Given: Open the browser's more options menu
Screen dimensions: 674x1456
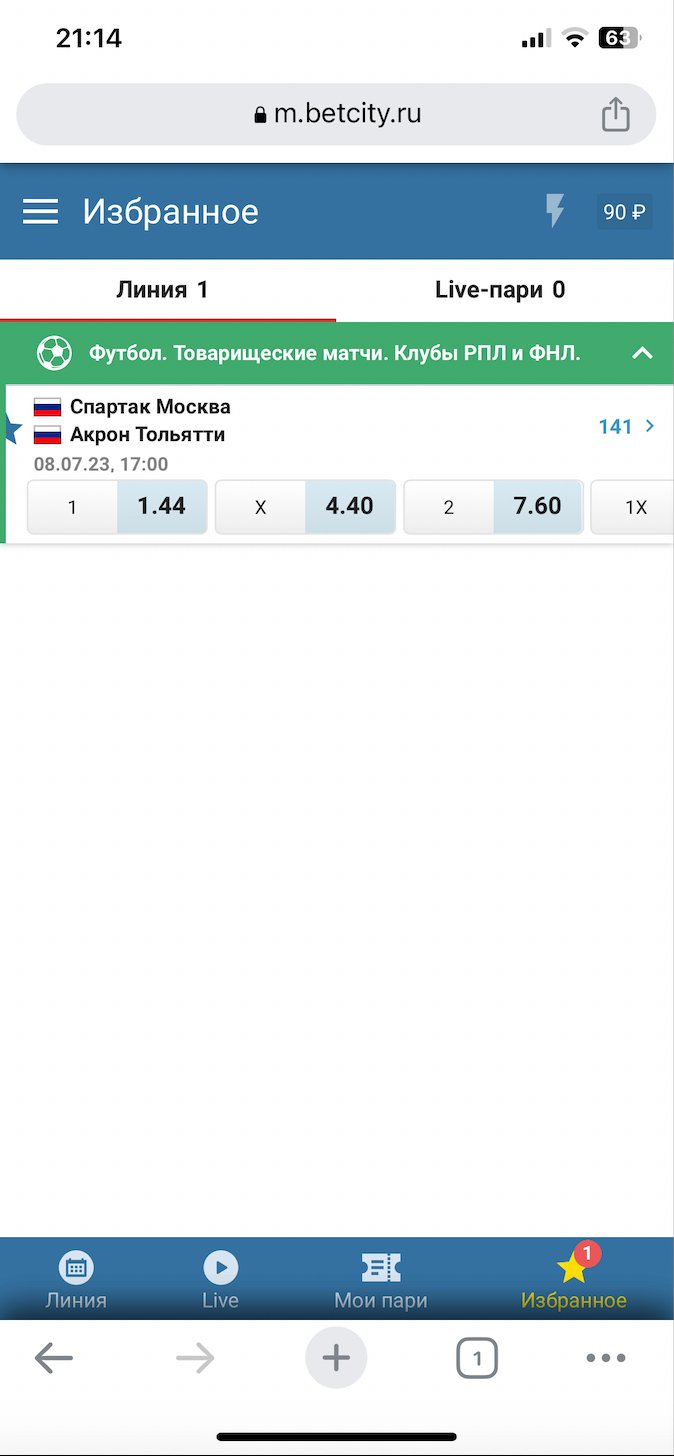Looking at the screenshot, I should (x=605, y=1358).
